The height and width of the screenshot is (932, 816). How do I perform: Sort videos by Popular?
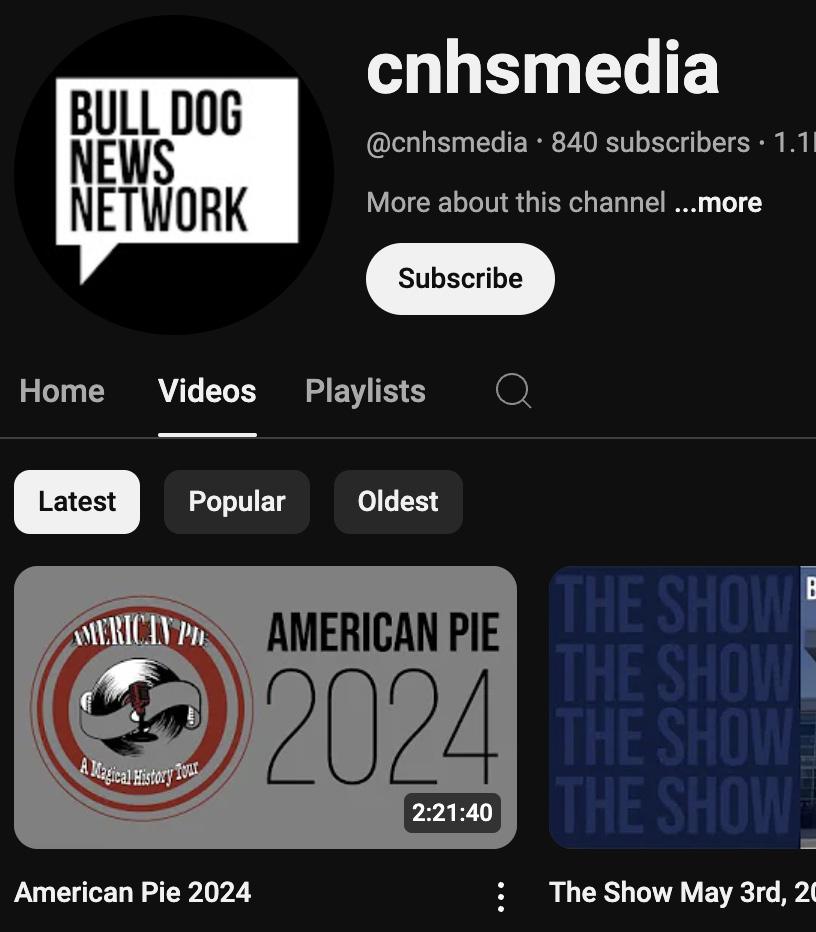[x=237, y=502]
